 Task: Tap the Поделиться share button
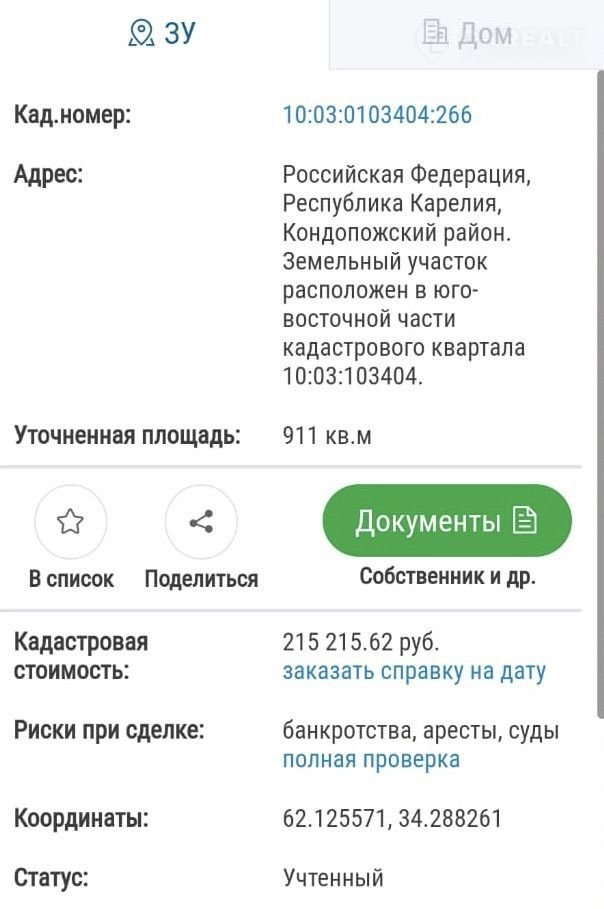coord(201,522)
